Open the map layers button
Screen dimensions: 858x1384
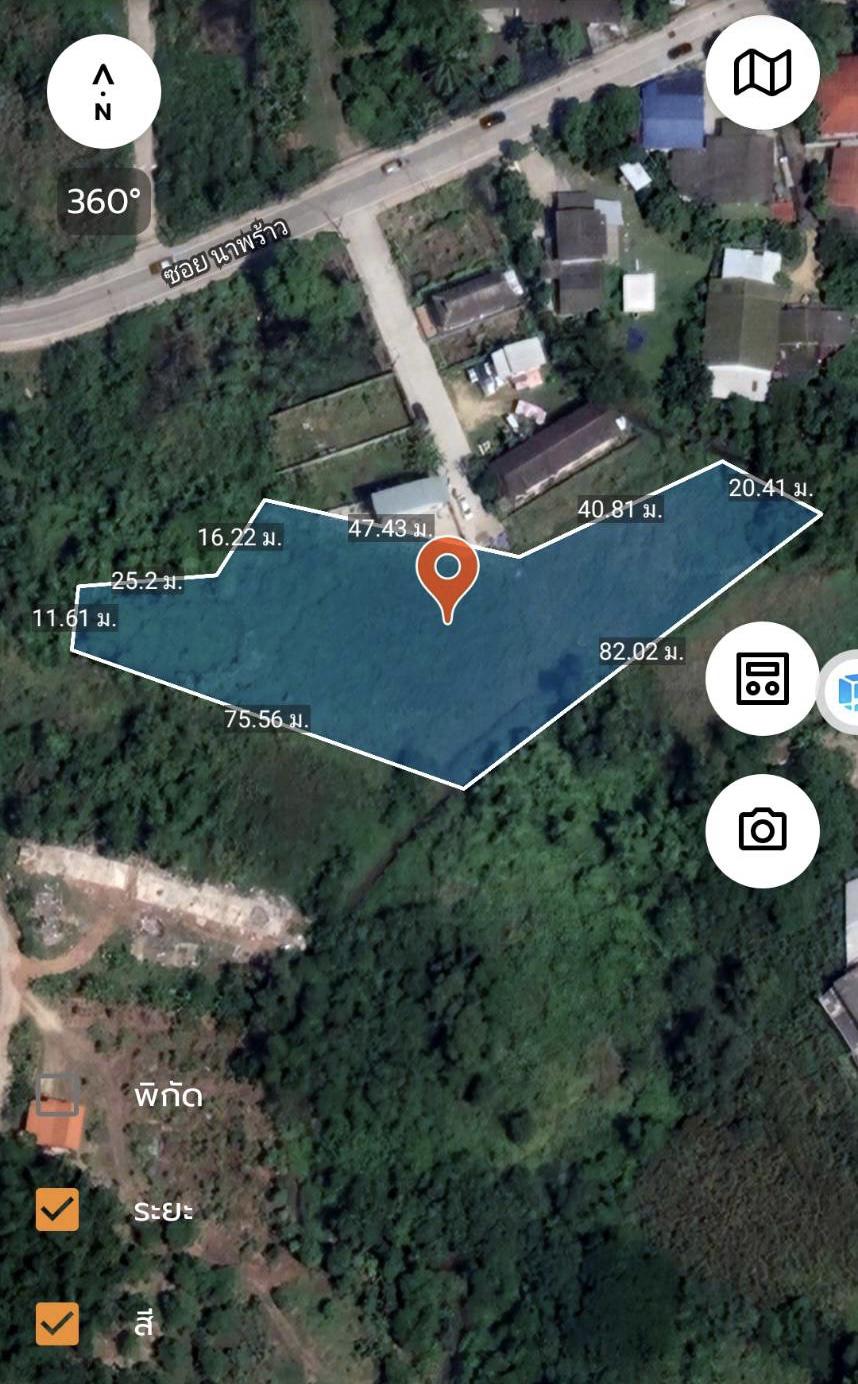[762, 73]
